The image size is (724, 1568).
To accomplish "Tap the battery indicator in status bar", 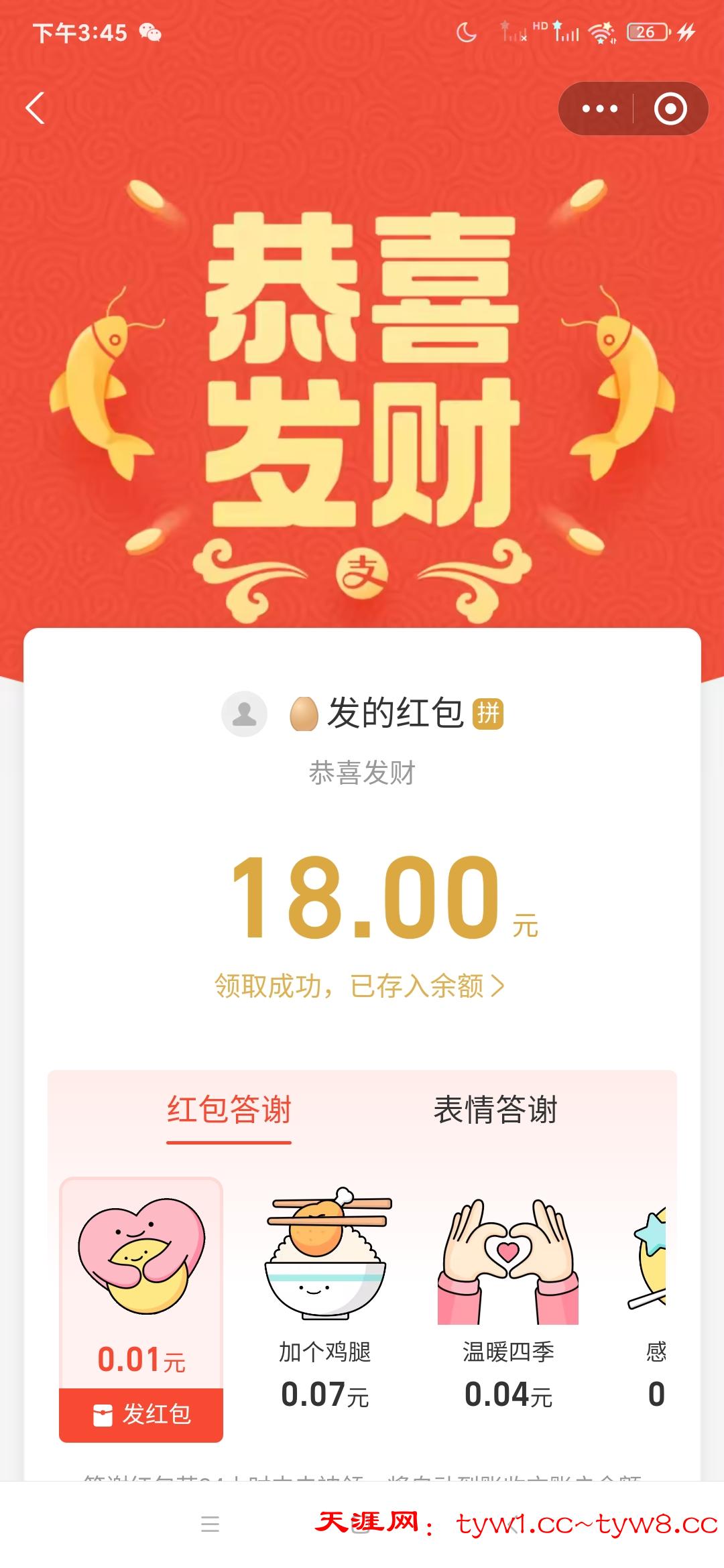I will point(647,31).
